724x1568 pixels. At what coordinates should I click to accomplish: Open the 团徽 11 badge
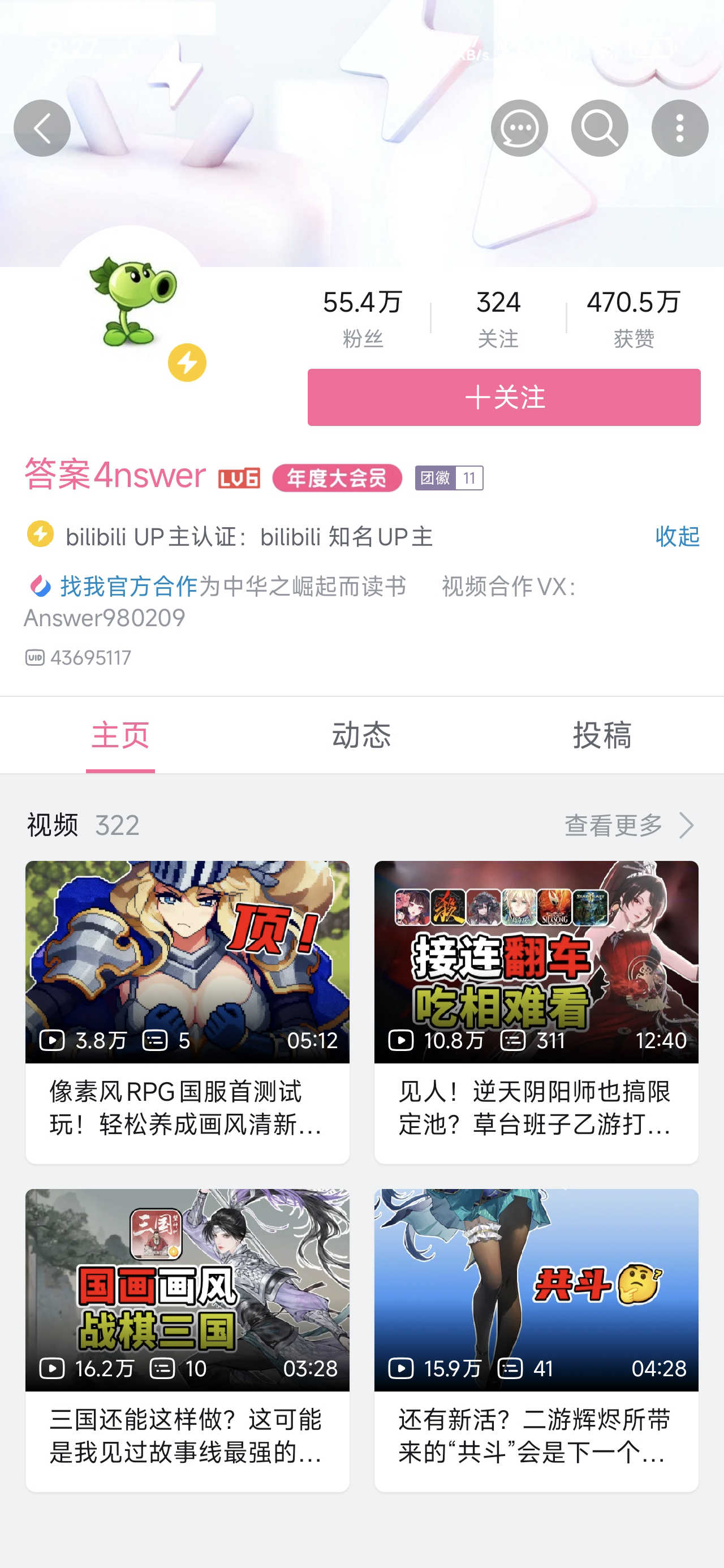click(449, 478)
